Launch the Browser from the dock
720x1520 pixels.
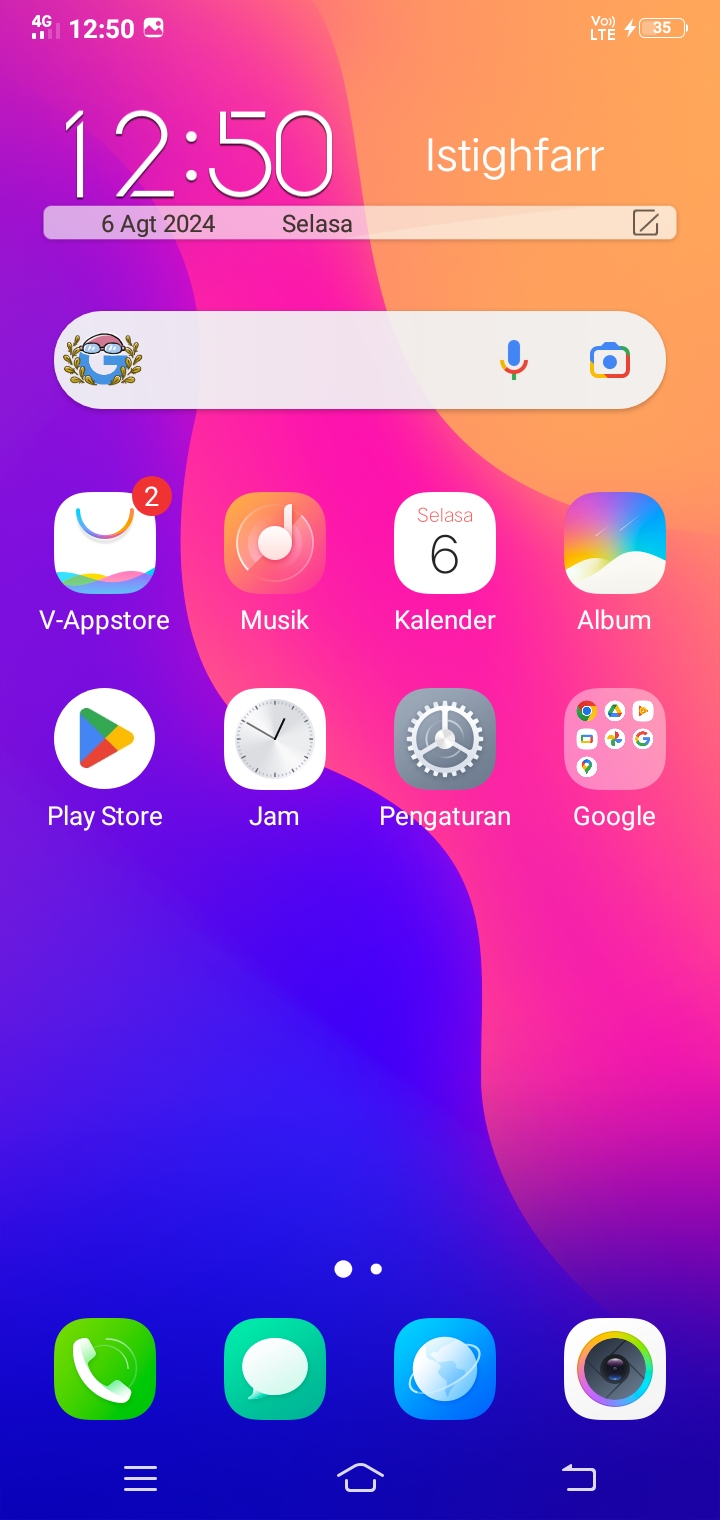(444, 1369)
